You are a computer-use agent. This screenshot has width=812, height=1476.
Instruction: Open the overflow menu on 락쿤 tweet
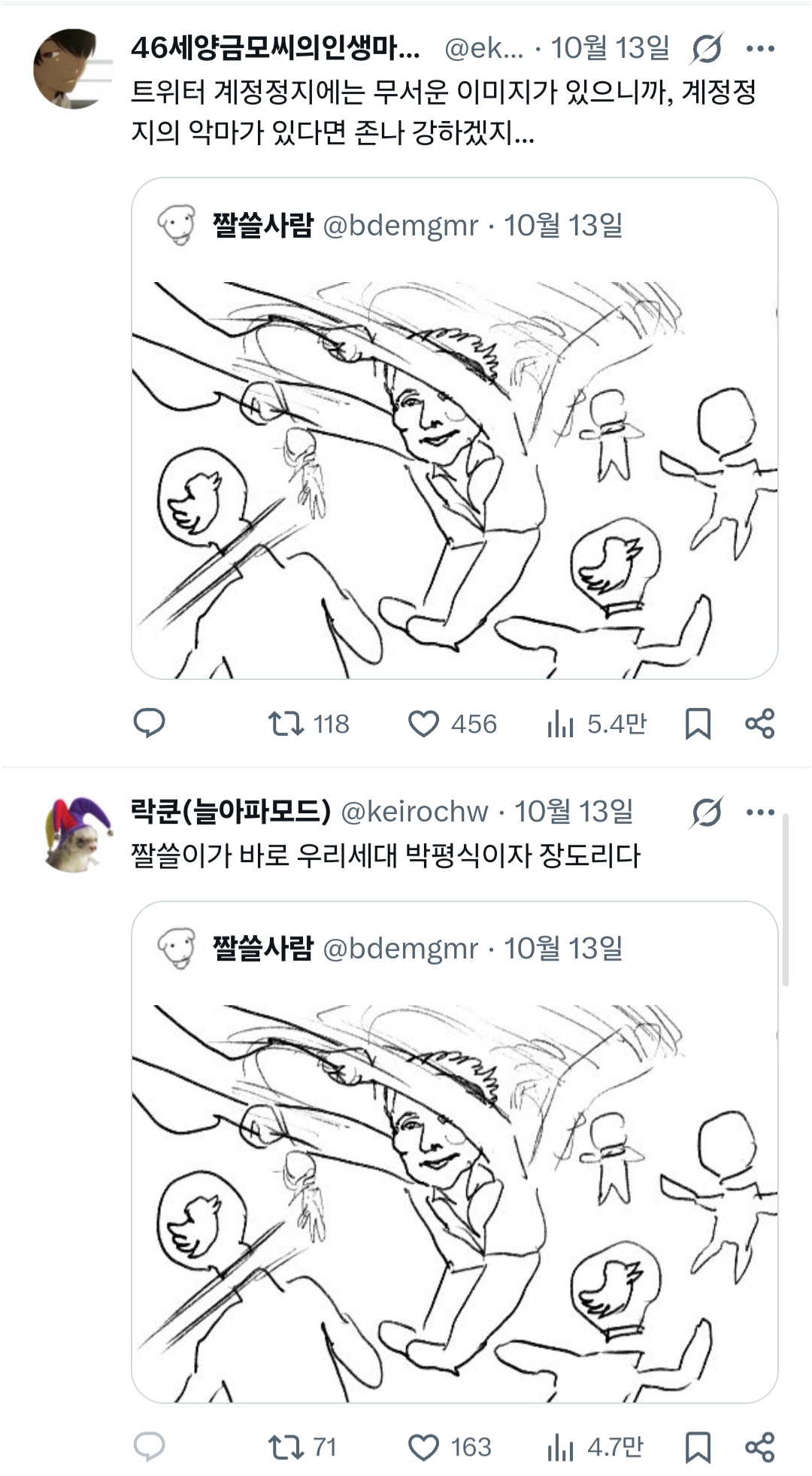(x=760, y=812)
